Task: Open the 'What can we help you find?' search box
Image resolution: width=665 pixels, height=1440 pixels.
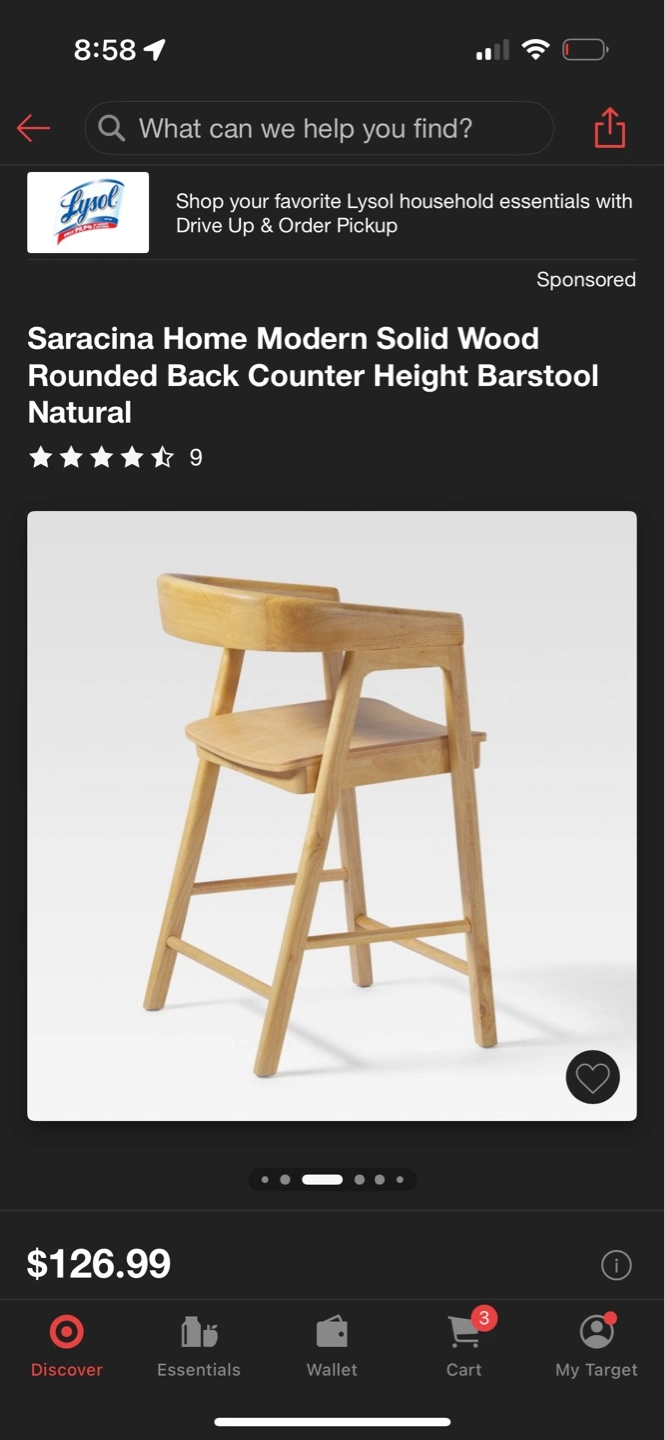Action: (319, 128)
